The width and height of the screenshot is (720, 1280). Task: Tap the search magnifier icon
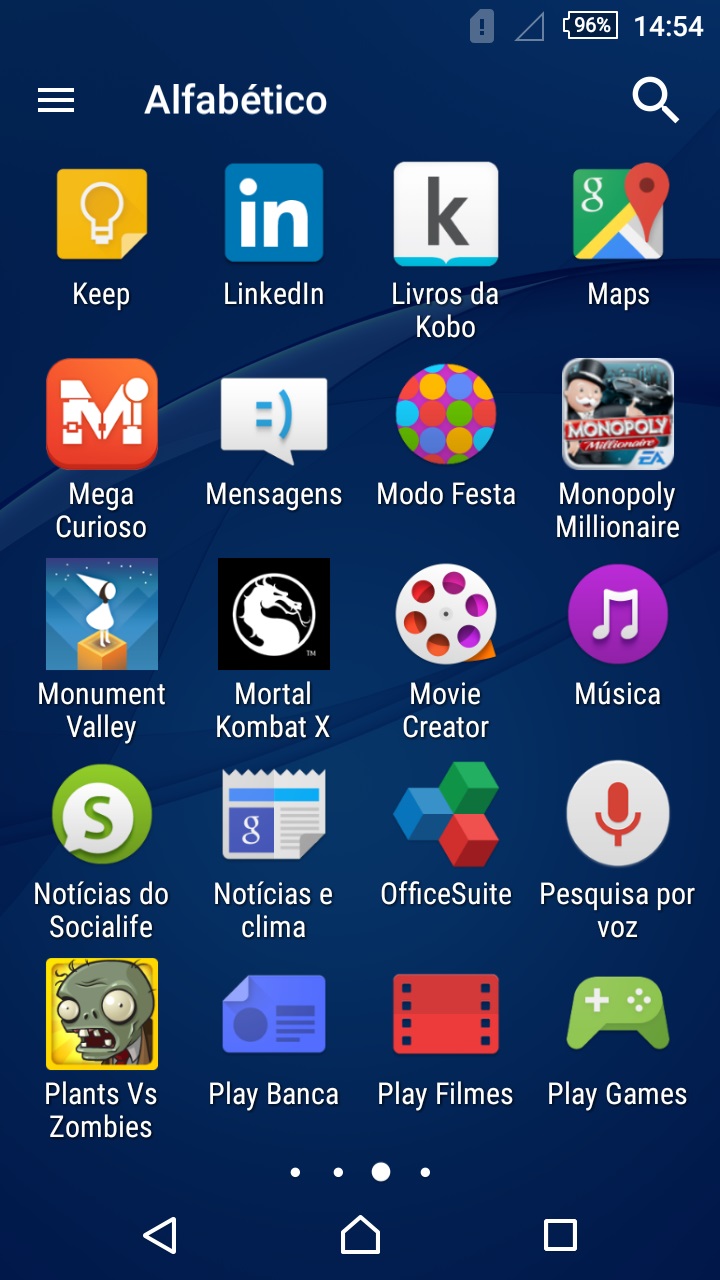(x=655, y=100)
